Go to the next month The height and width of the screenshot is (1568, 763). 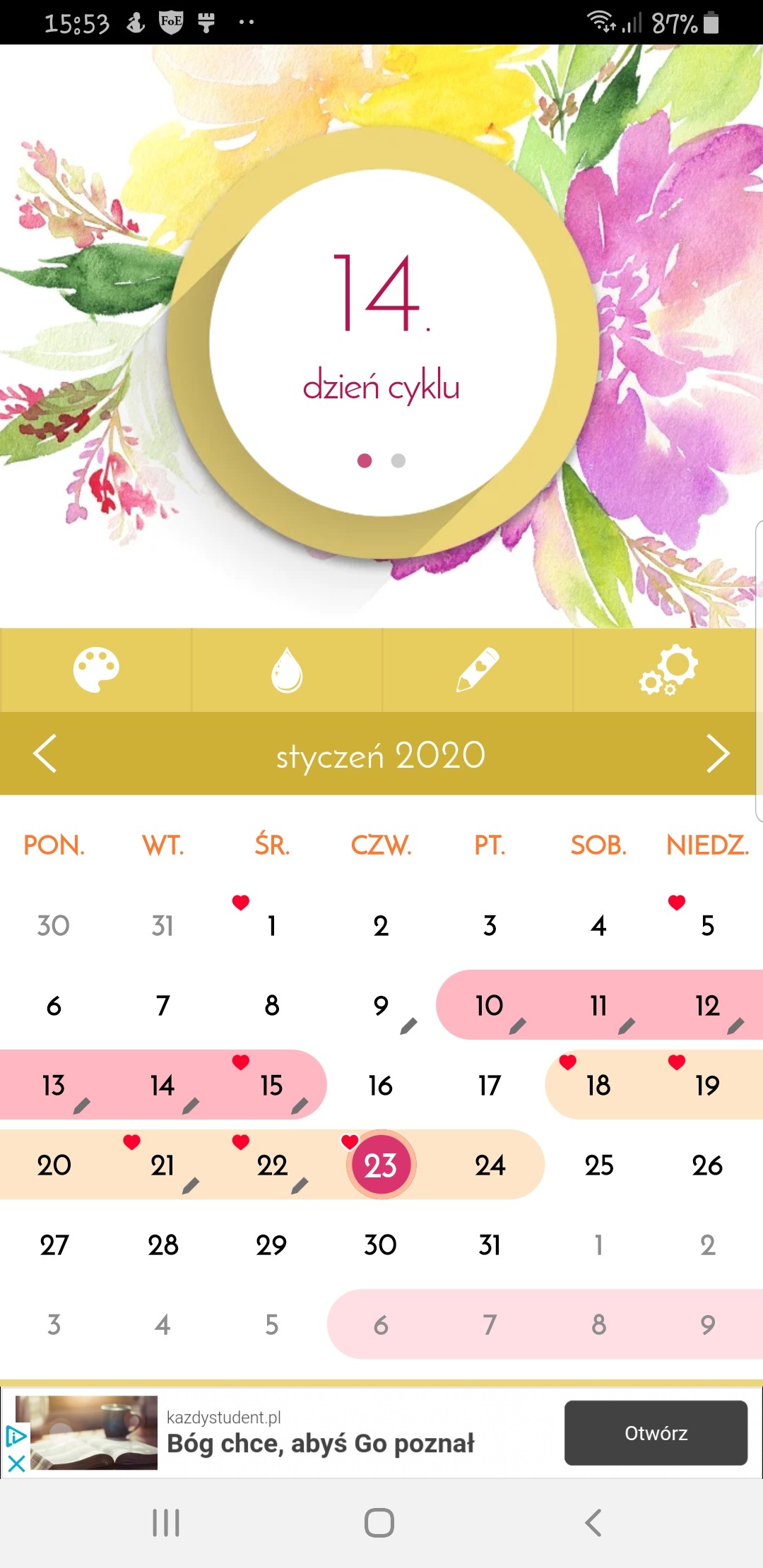click(718, 754)
